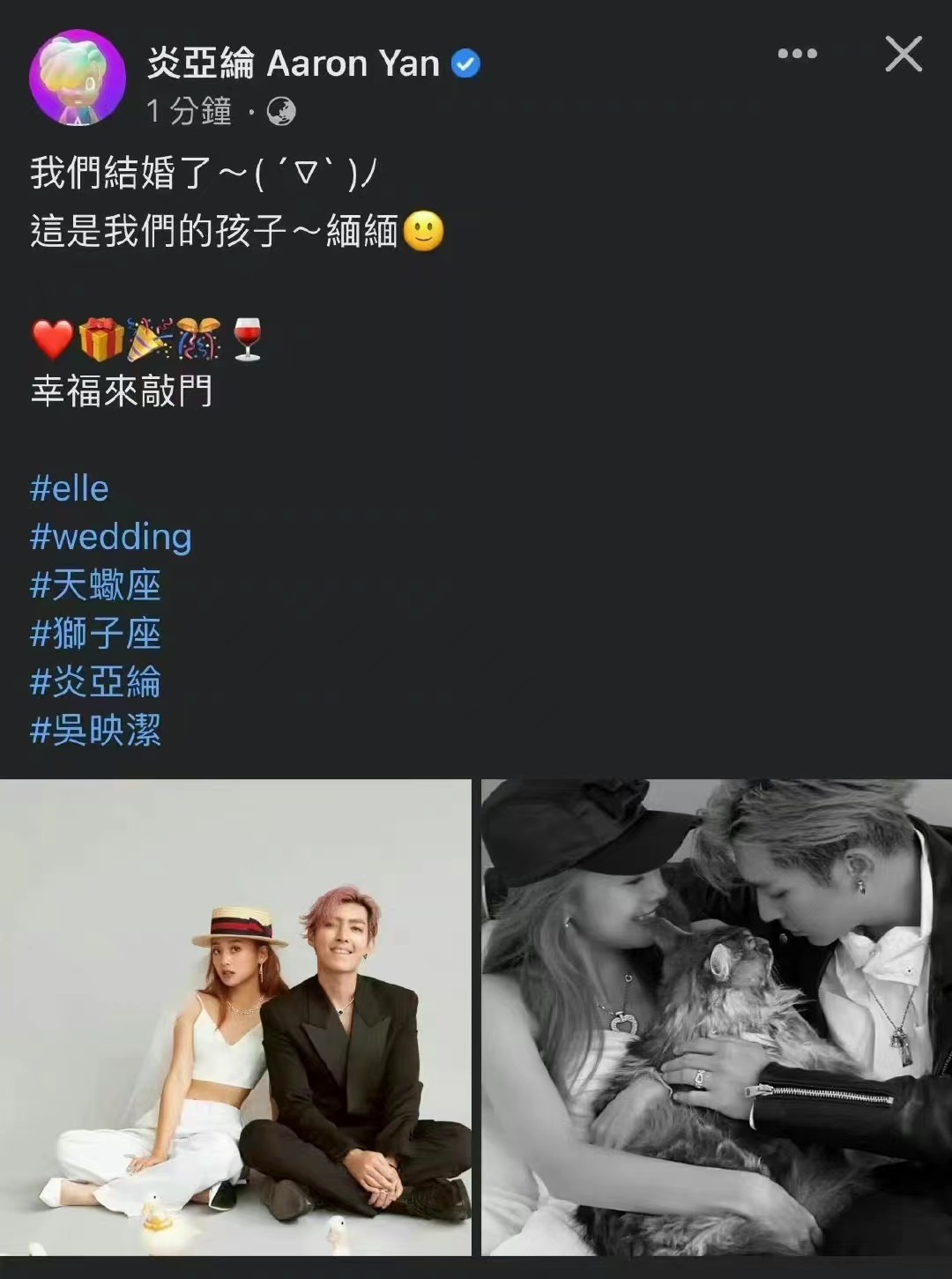Open the #wedding hashtag
The height and width of the screenshot is (1279, 952).
(111, 537)
